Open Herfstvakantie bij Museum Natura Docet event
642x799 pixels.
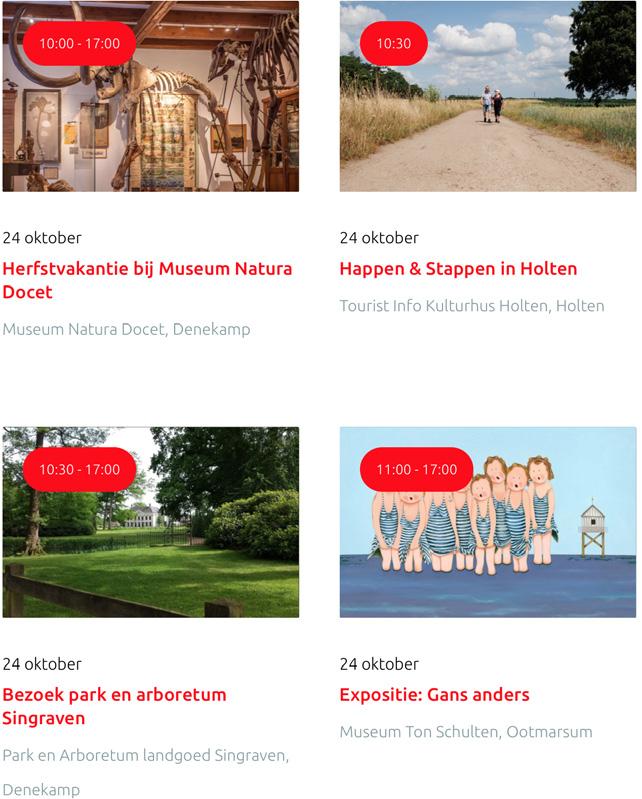(147, 280)
